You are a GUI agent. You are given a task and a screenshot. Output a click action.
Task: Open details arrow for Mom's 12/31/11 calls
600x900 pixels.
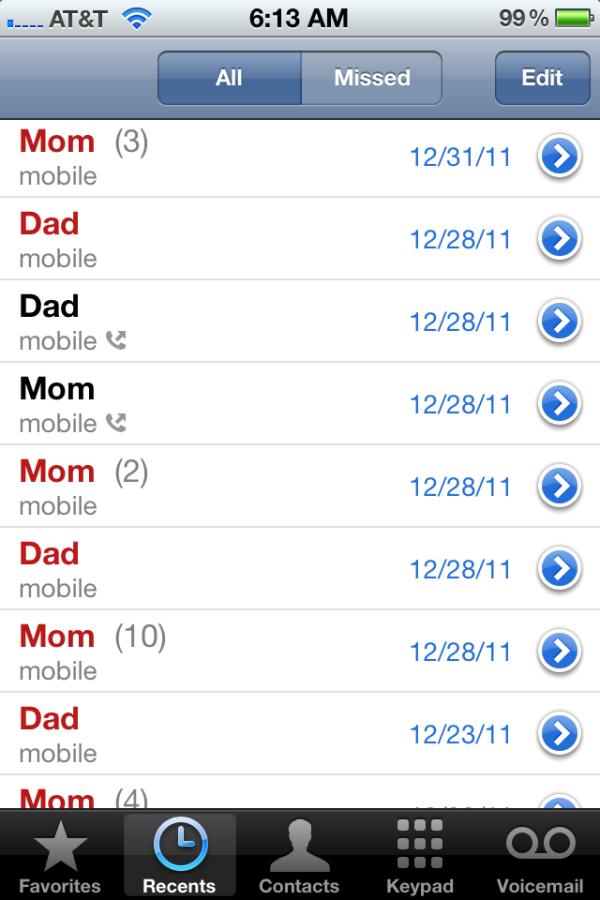pos(560,157)
